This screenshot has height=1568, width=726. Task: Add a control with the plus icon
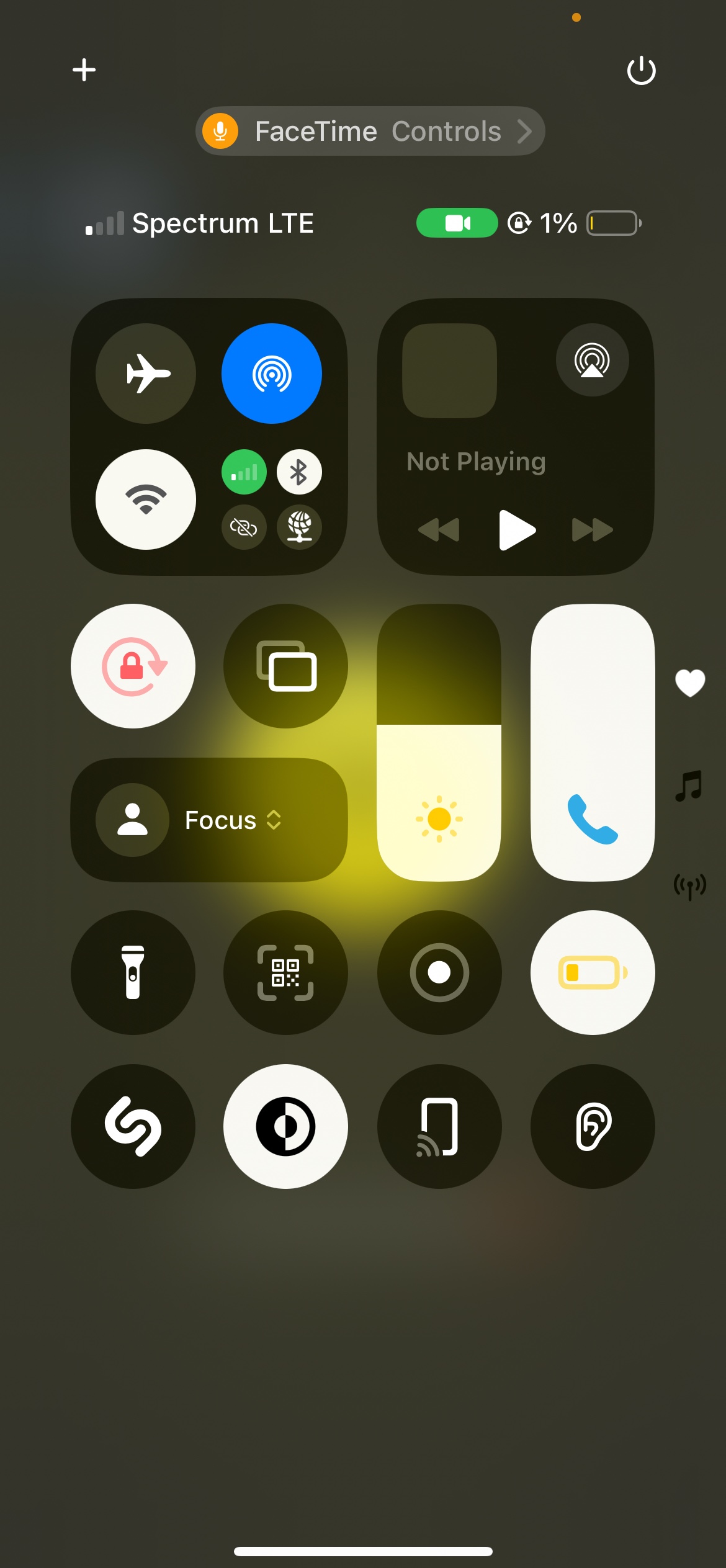84,69
